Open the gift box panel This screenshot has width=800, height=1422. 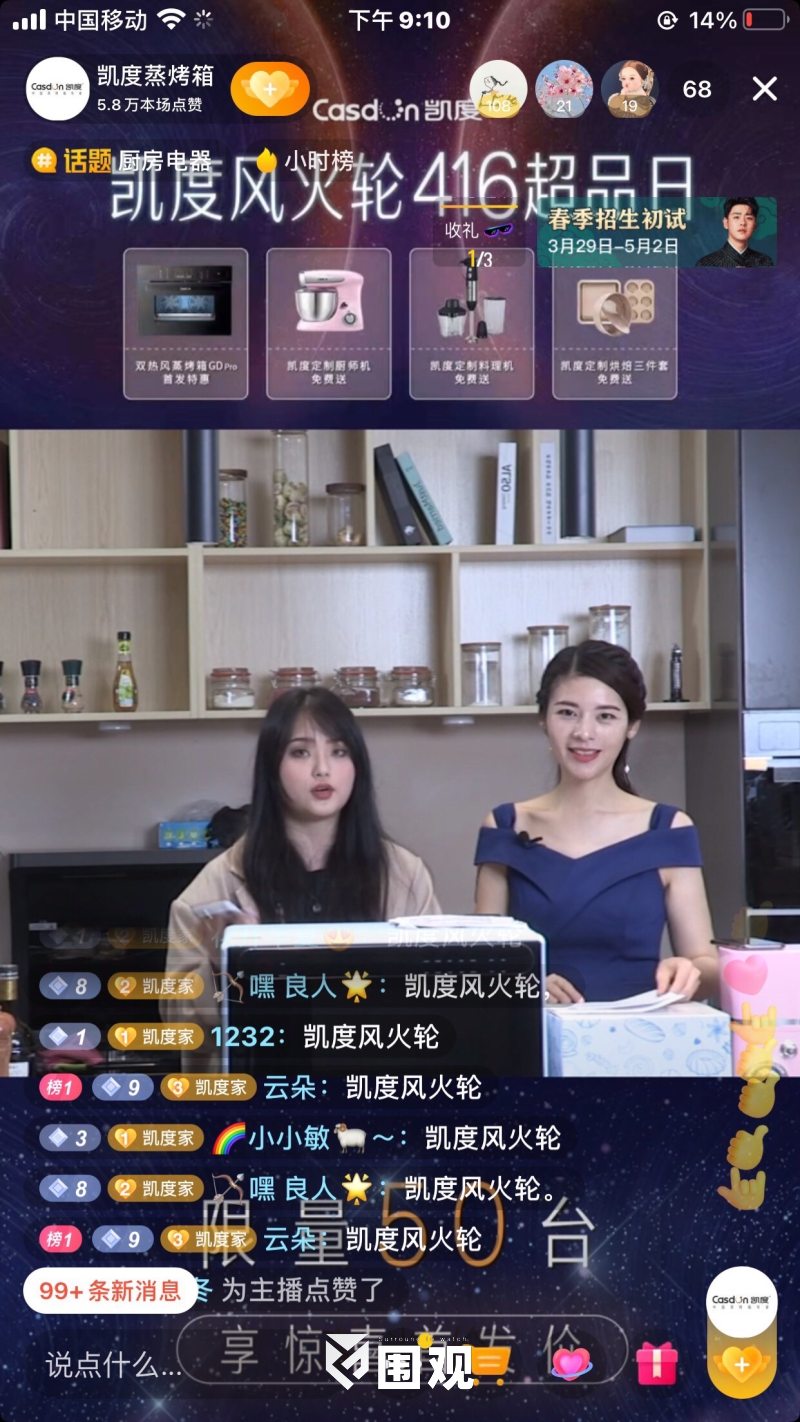point(657,1364)
